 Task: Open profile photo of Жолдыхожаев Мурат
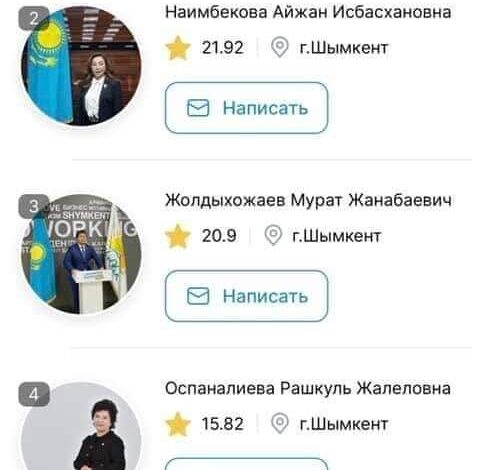[81, 254]
